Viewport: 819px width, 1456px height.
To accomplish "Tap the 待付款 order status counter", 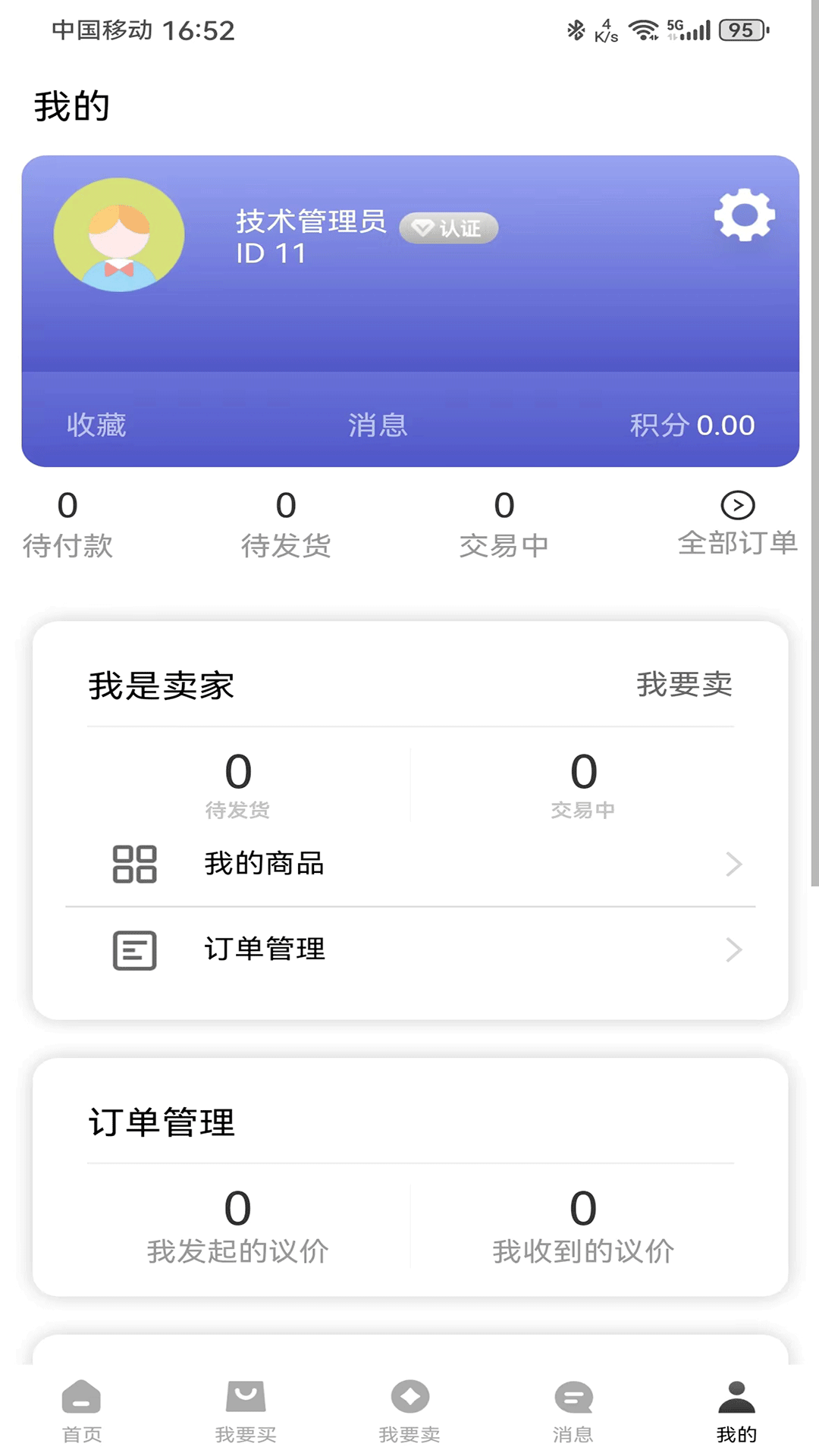I will [68, 523].
